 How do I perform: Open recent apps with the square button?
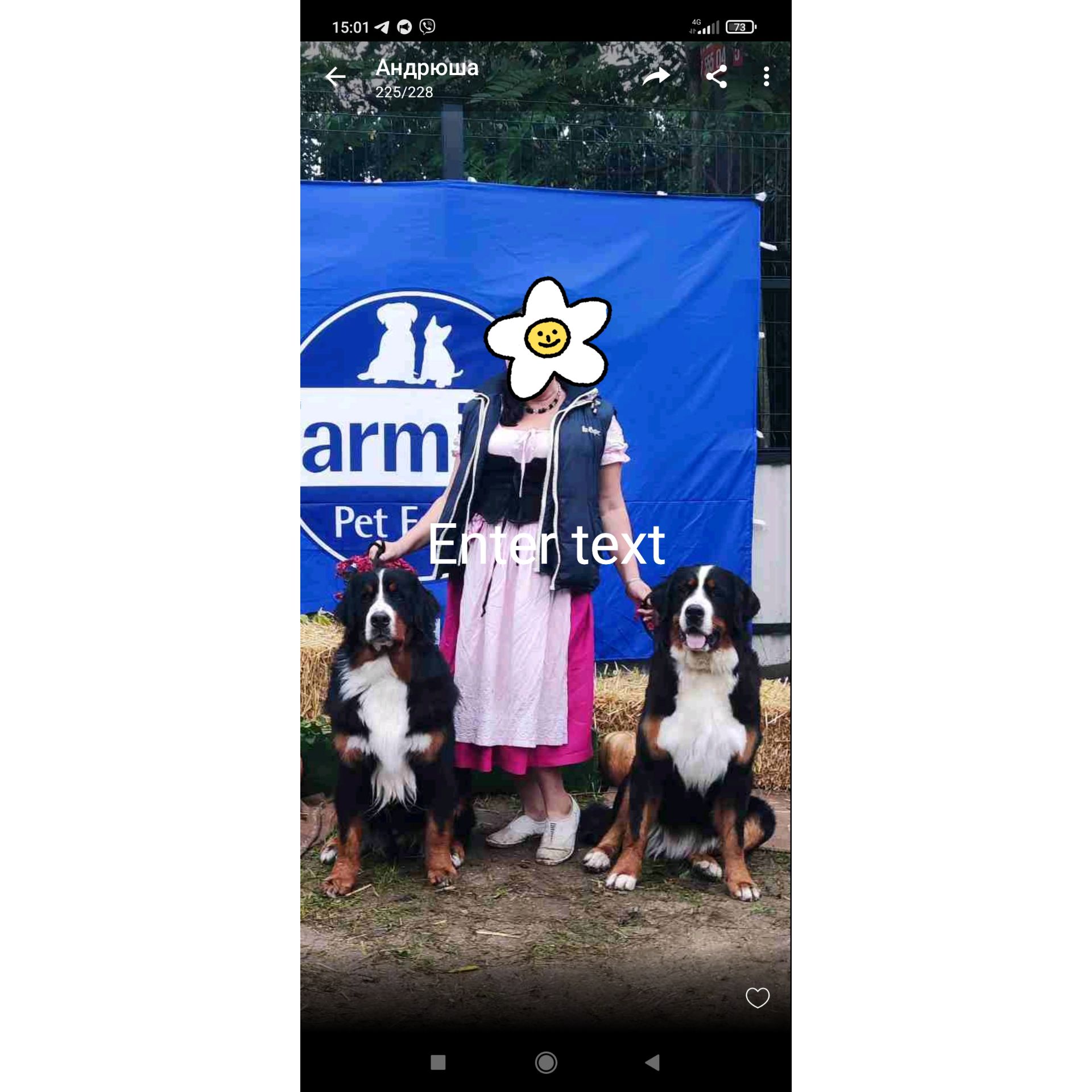point(438,1062)
